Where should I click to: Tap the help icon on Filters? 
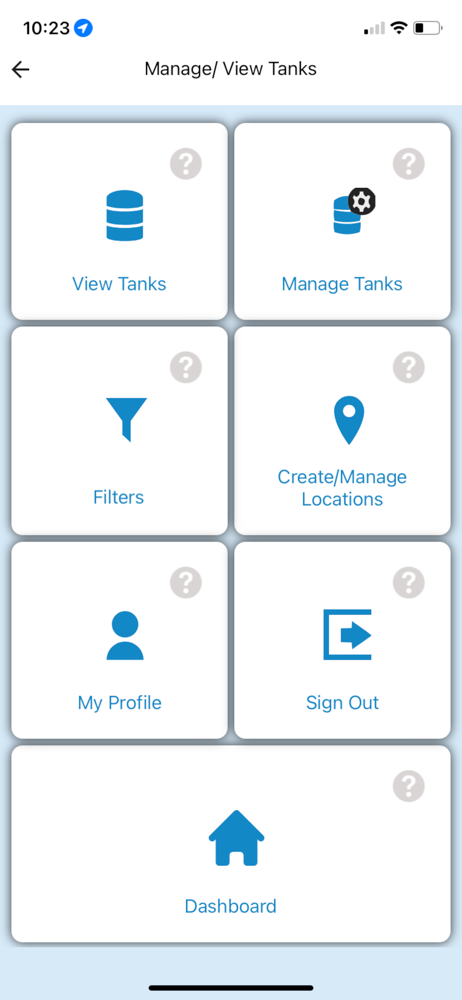click(x=186, y=367)
